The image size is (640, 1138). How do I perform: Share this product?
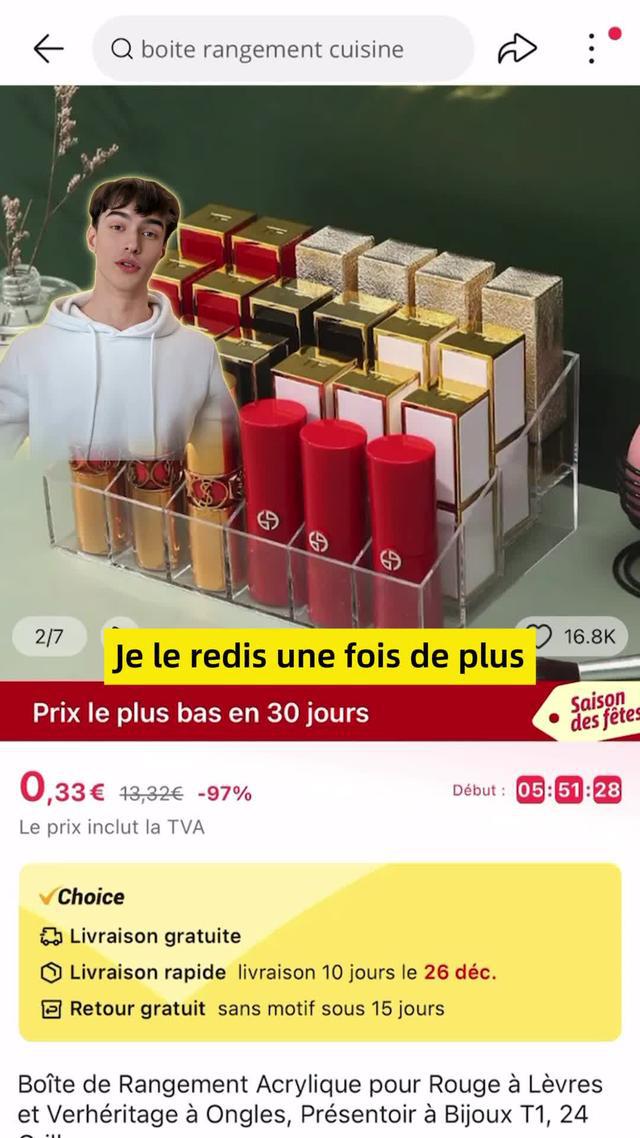click(517, 49)
